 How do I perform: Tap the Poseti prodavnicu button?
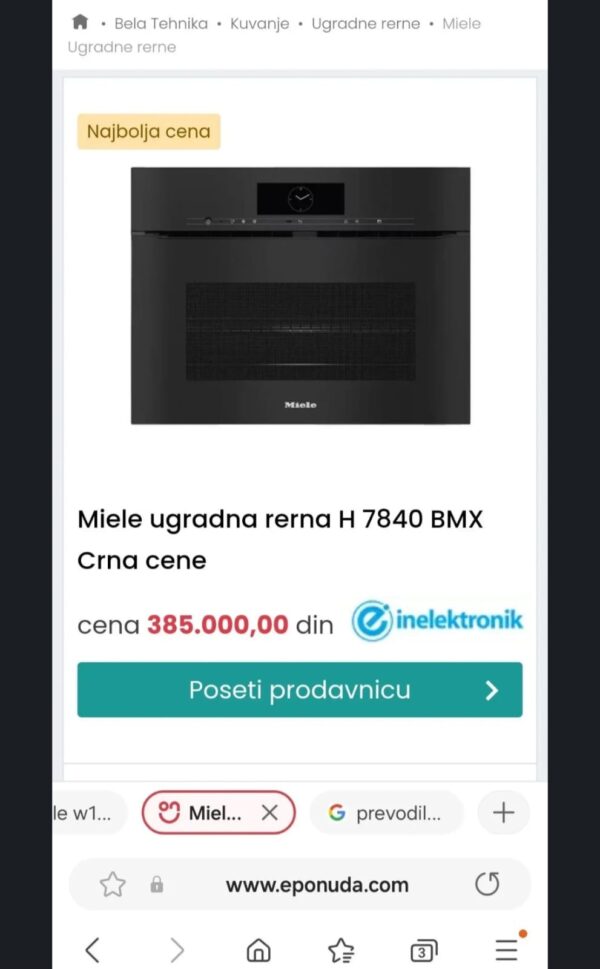click(x=300, y=690)
